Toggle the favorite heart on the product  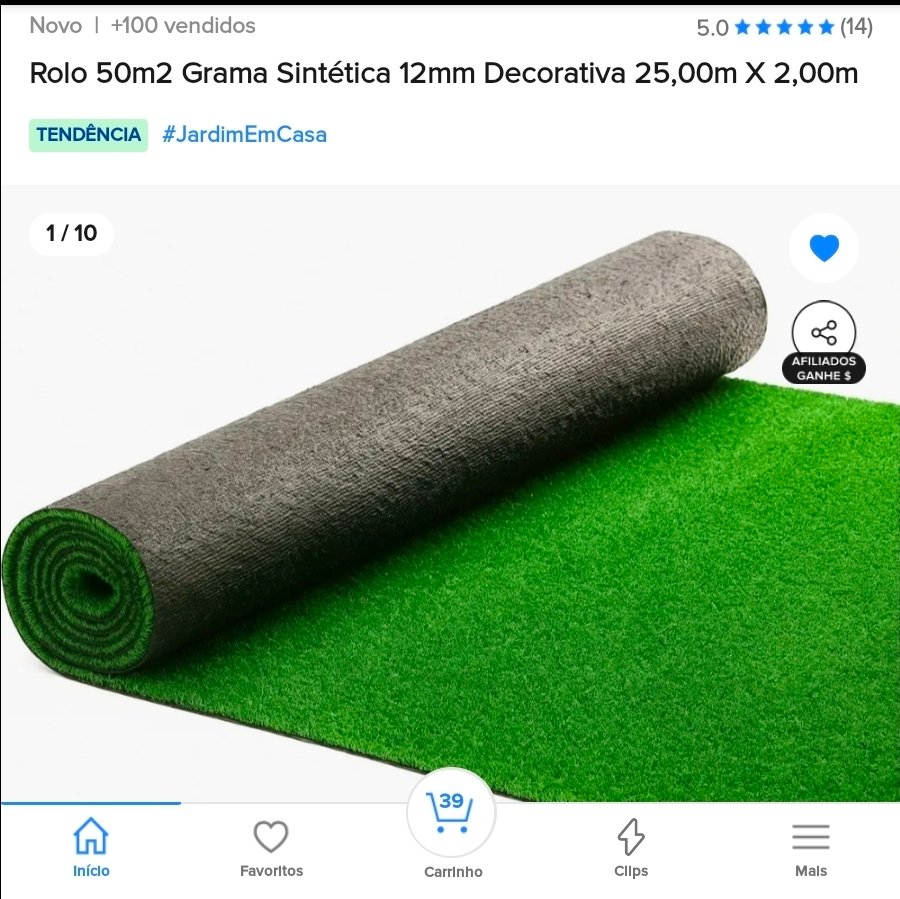pos(823,248)
